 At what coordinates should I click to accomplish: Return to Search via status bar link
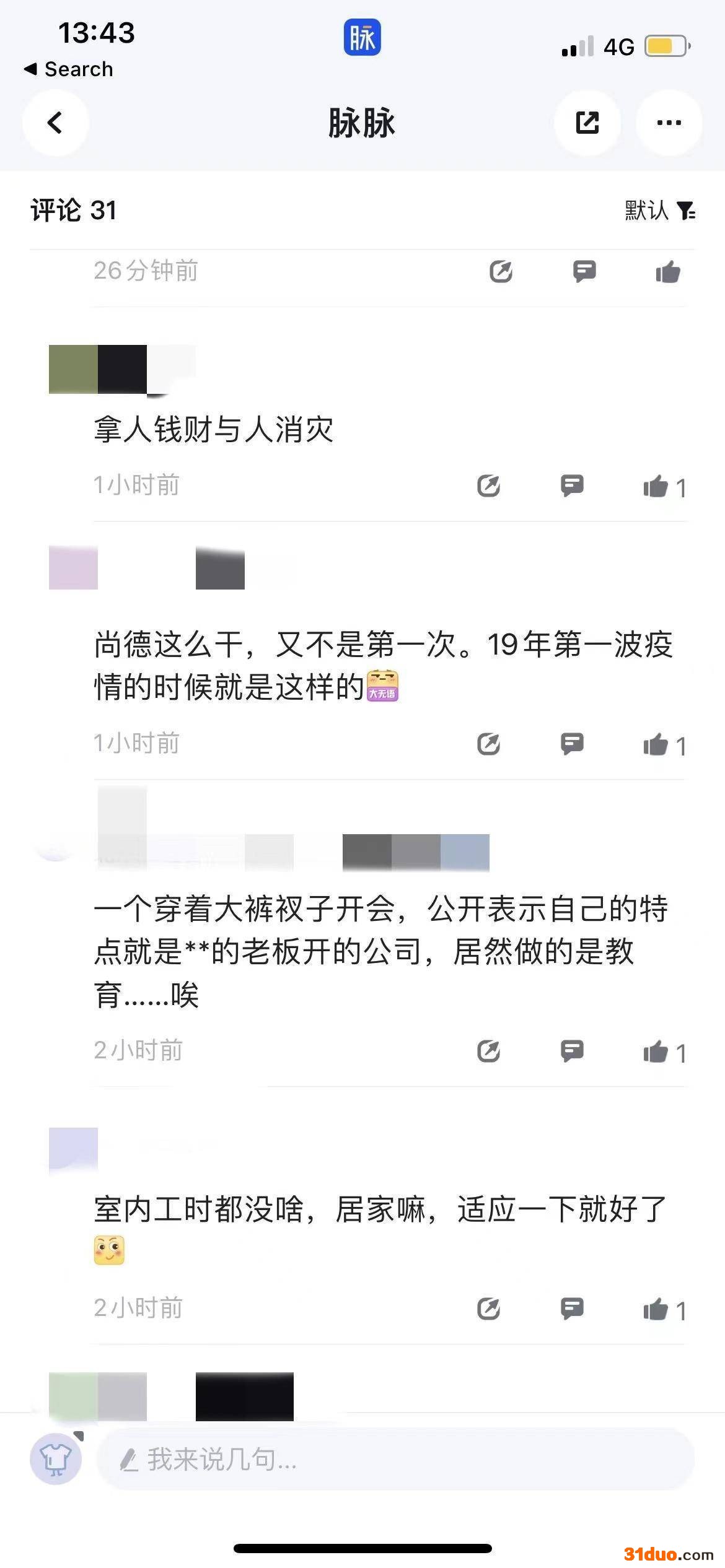(x=69, y=69)
